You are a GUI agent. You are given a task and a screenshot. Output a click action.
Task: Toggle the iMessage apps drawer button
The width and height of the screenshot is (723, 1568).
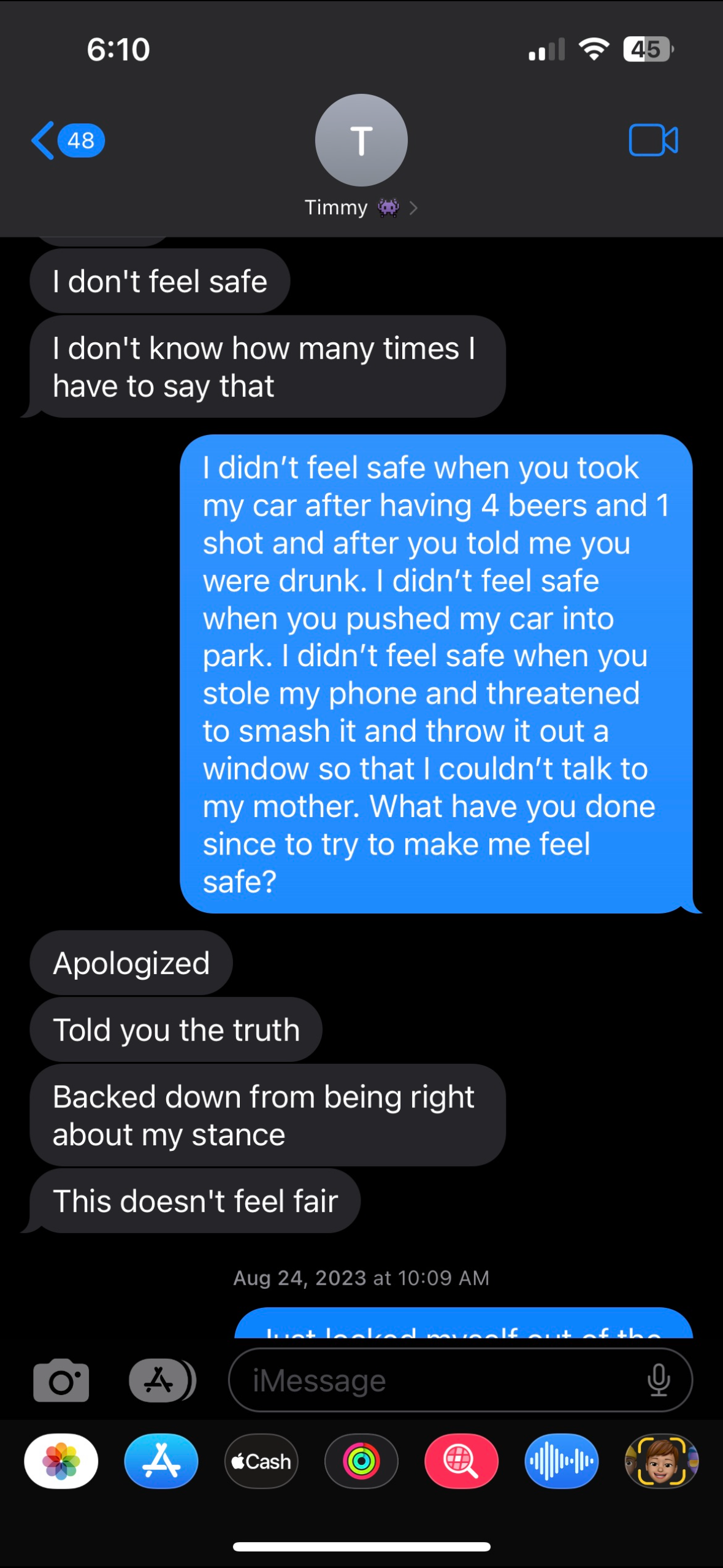pos(161,1381)
